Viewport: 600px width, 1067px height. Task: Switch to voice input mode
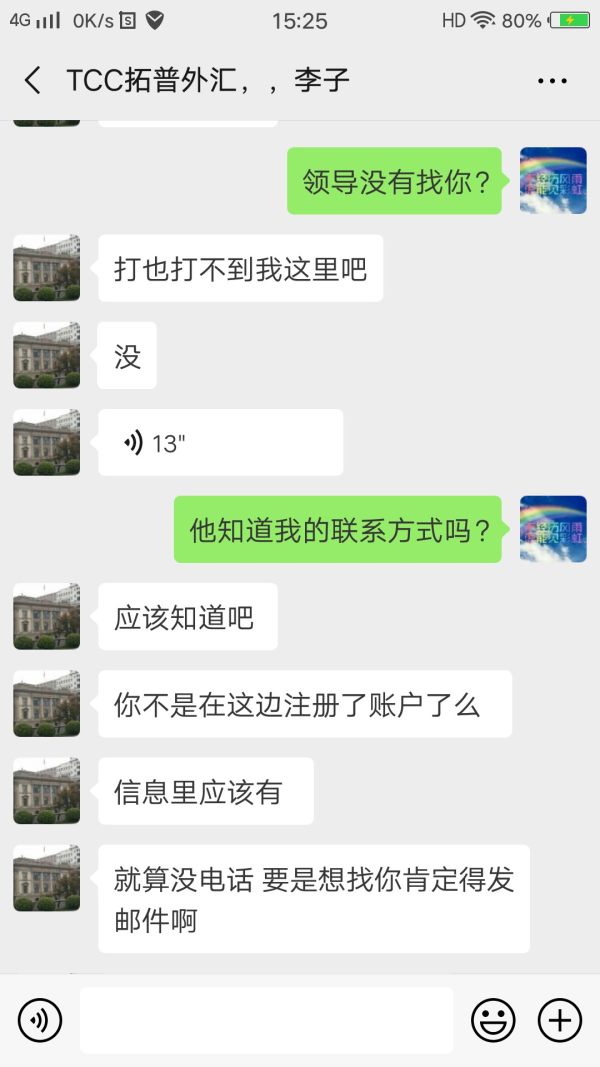click(40, 1020)
